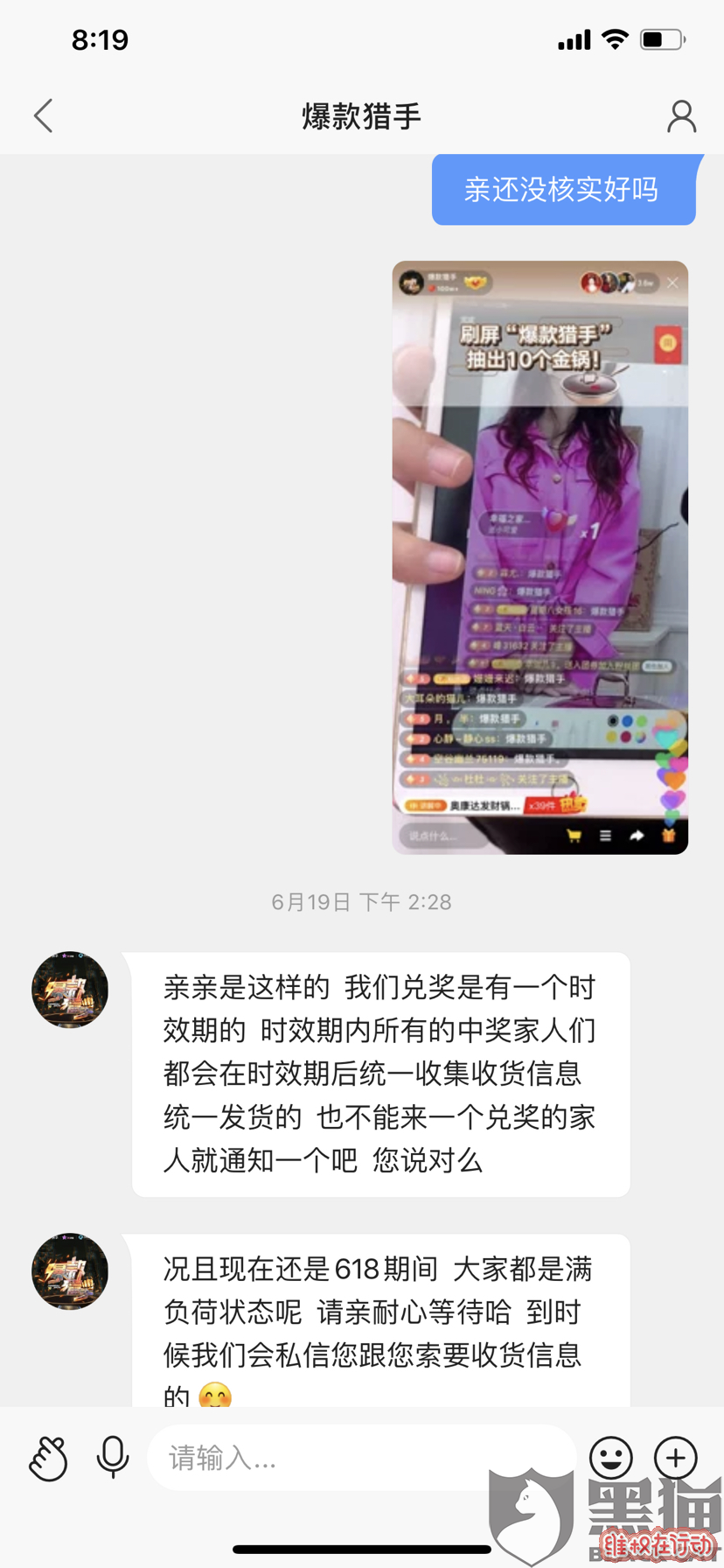Switch to voice input microphone
The image size is (724, 1568).
coord(113,1458)
